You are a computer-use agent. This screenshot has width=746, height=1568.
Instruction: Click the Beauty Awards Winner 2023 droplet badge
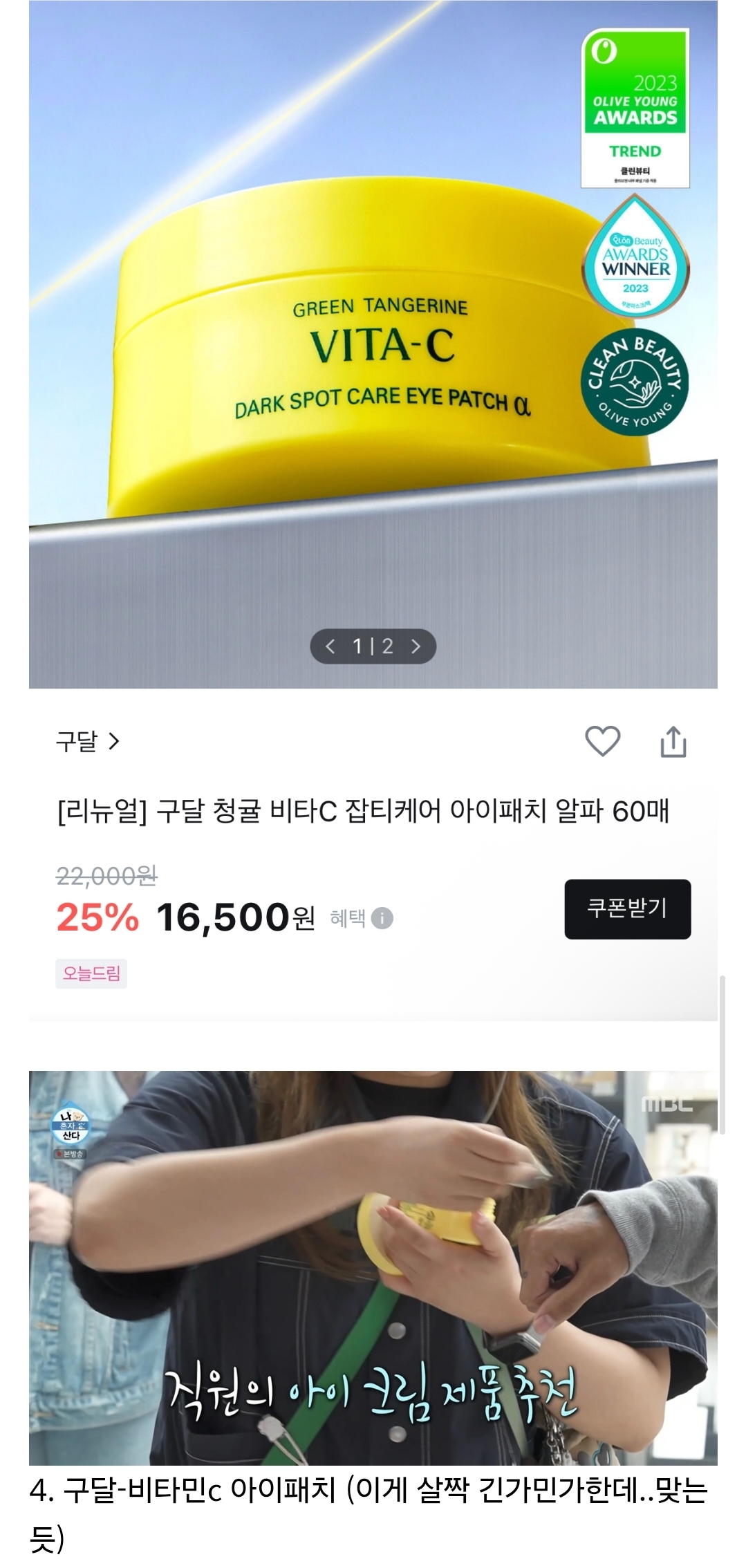633,257
